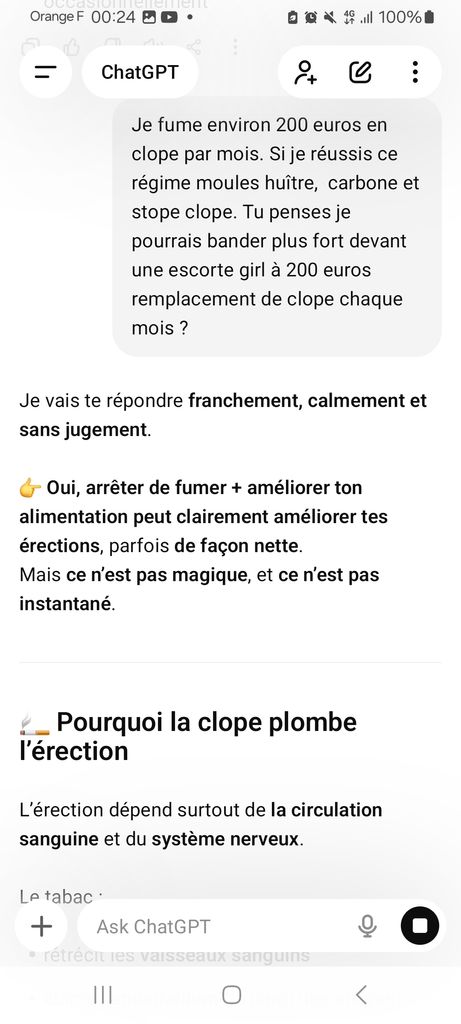Viewport: 461px width, 1024px height.
Task: Start a new chat
Action: [360, 72]
